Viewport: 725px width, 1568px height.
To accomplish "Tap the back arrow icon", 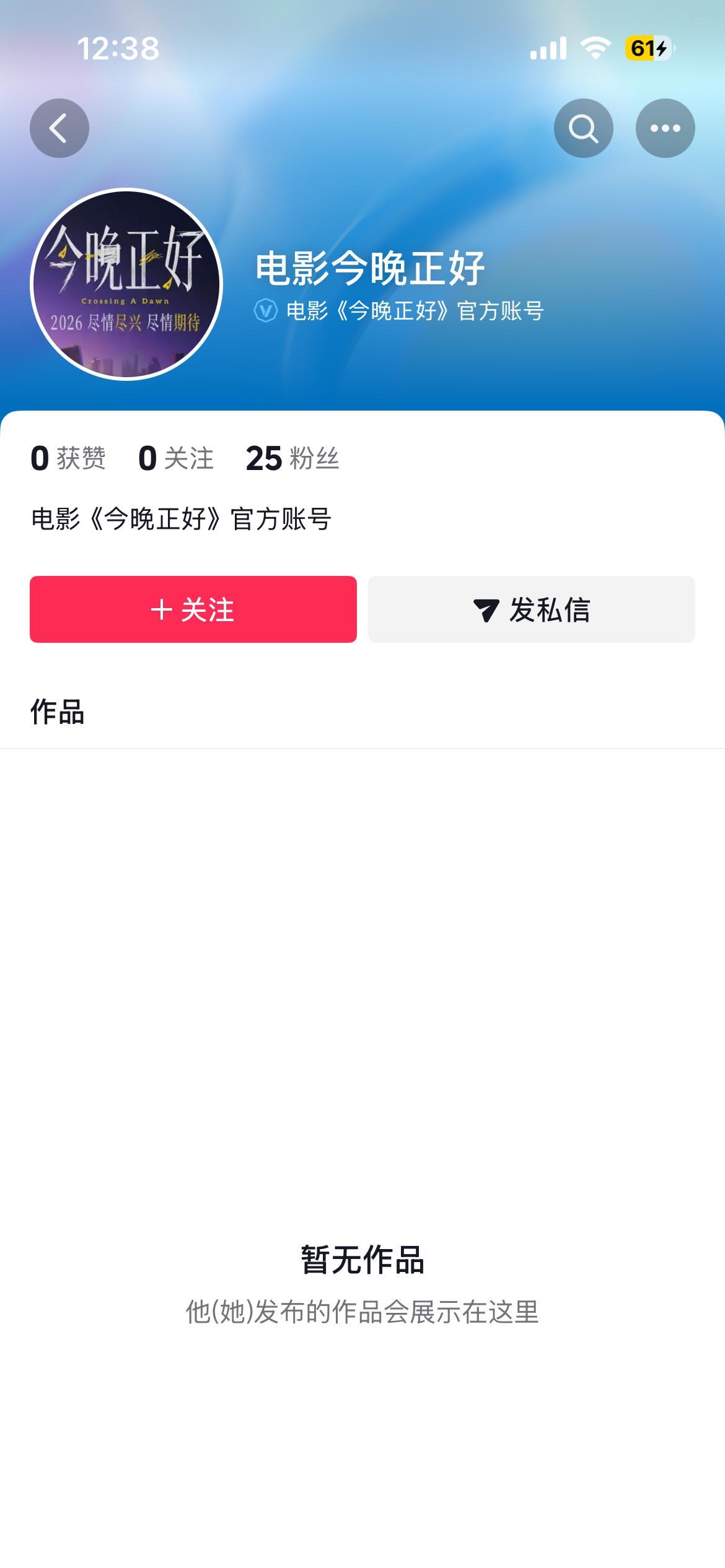I will tap(59, 127).
